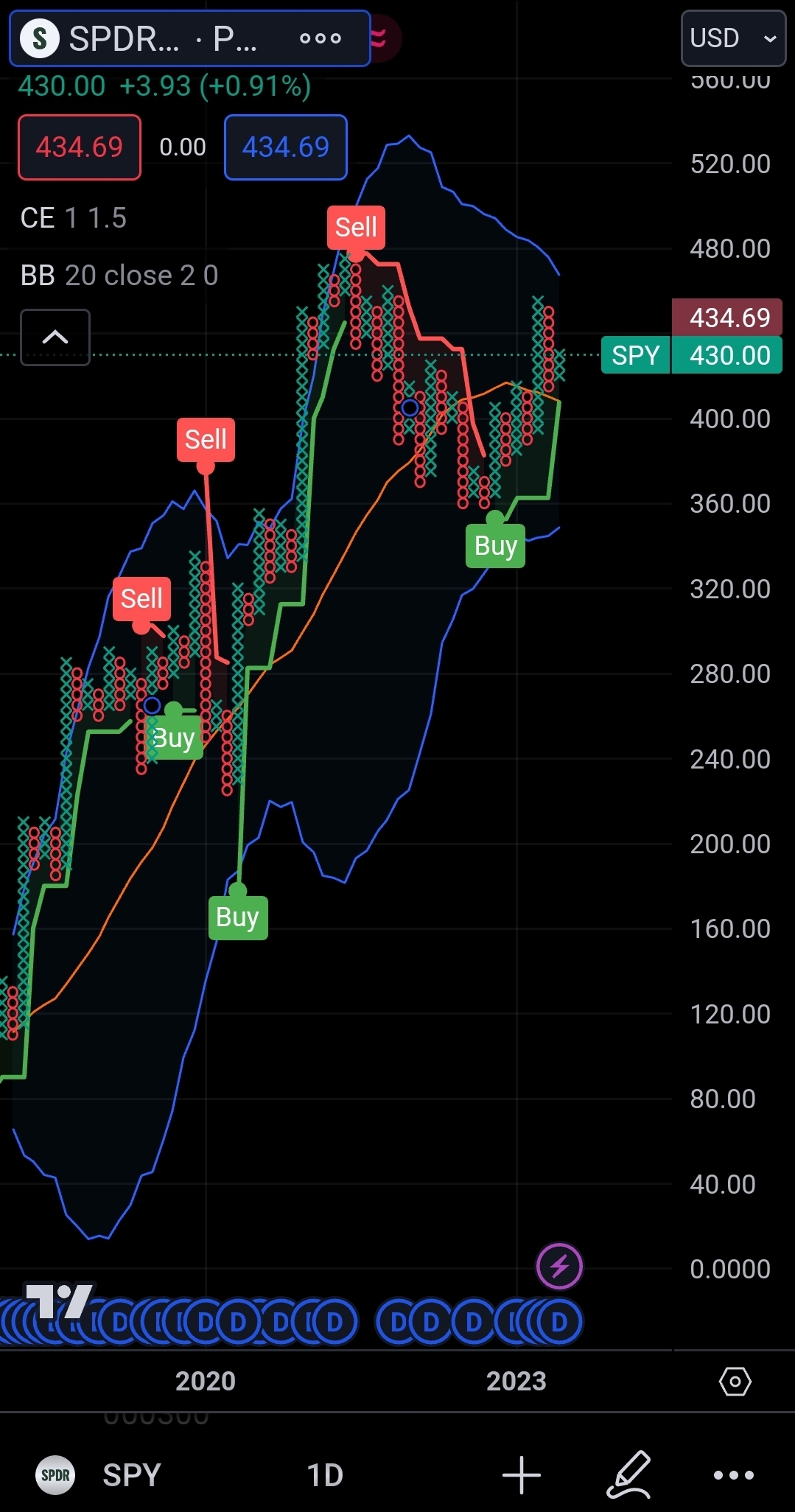Tap the blue 434.69 buy price button
795x1512 pixels.
pos(286,147)
